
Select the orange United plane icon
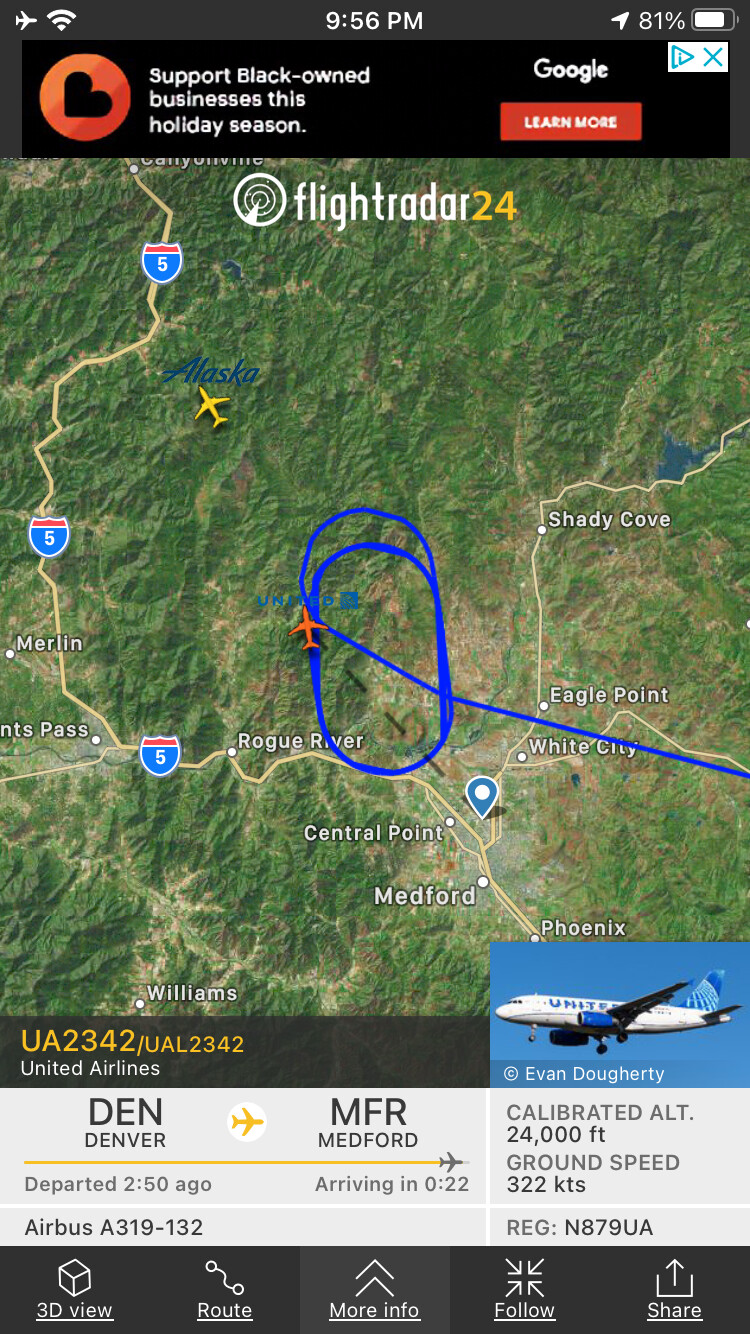[x=308, y=628]
